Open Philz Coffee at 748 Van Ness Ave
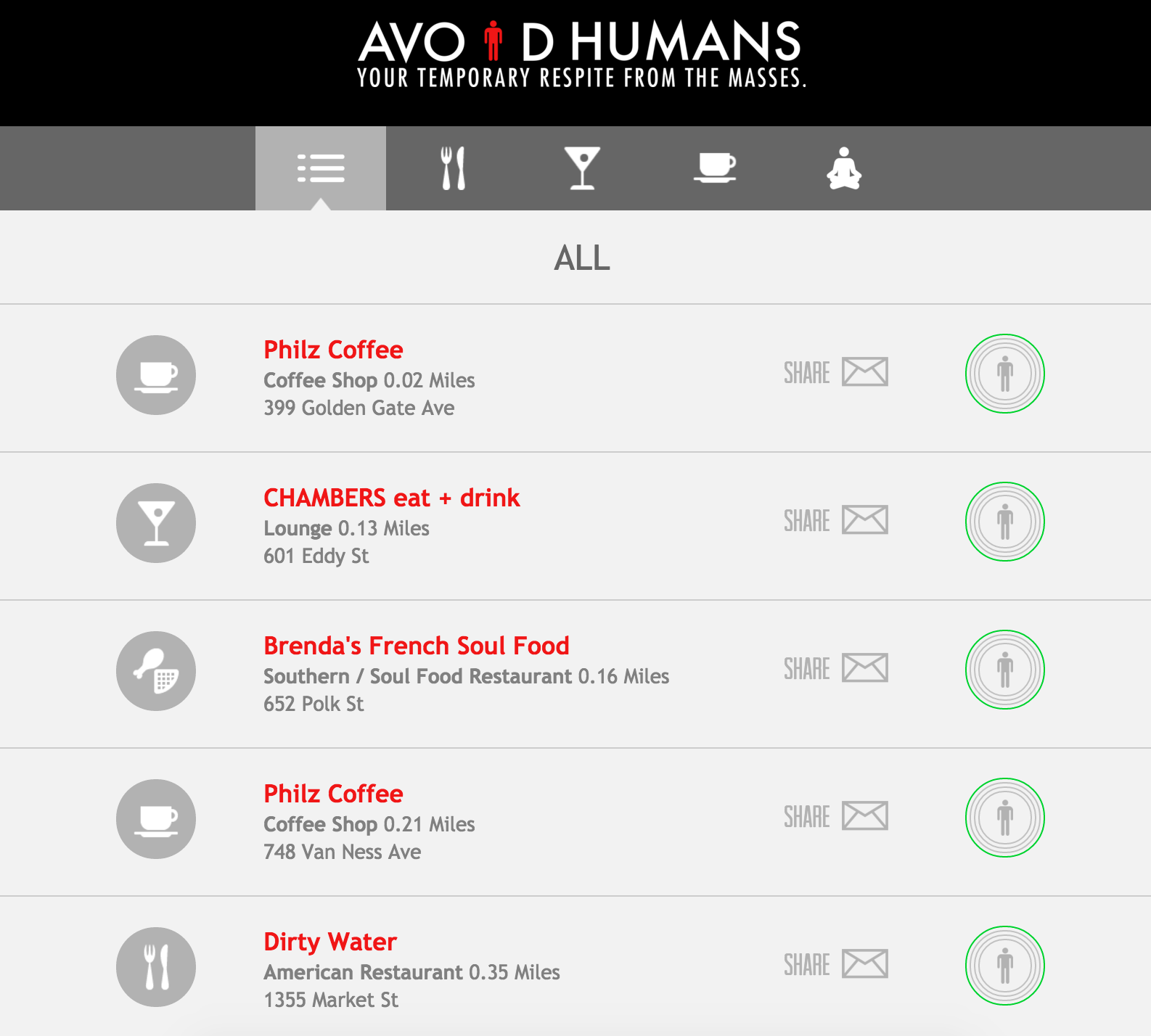The image size is (1151, 1036). coord(333,794)
